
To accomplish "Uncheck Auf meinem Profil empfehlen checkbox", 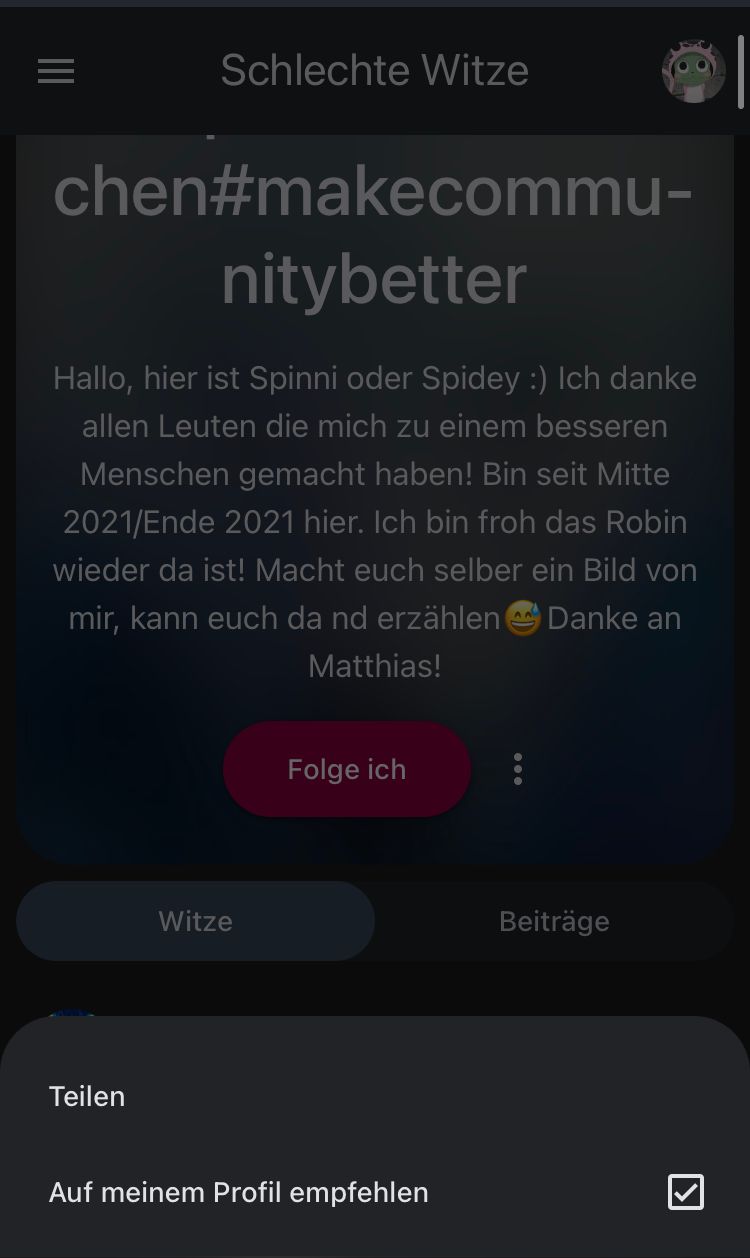I will 685,1192.
